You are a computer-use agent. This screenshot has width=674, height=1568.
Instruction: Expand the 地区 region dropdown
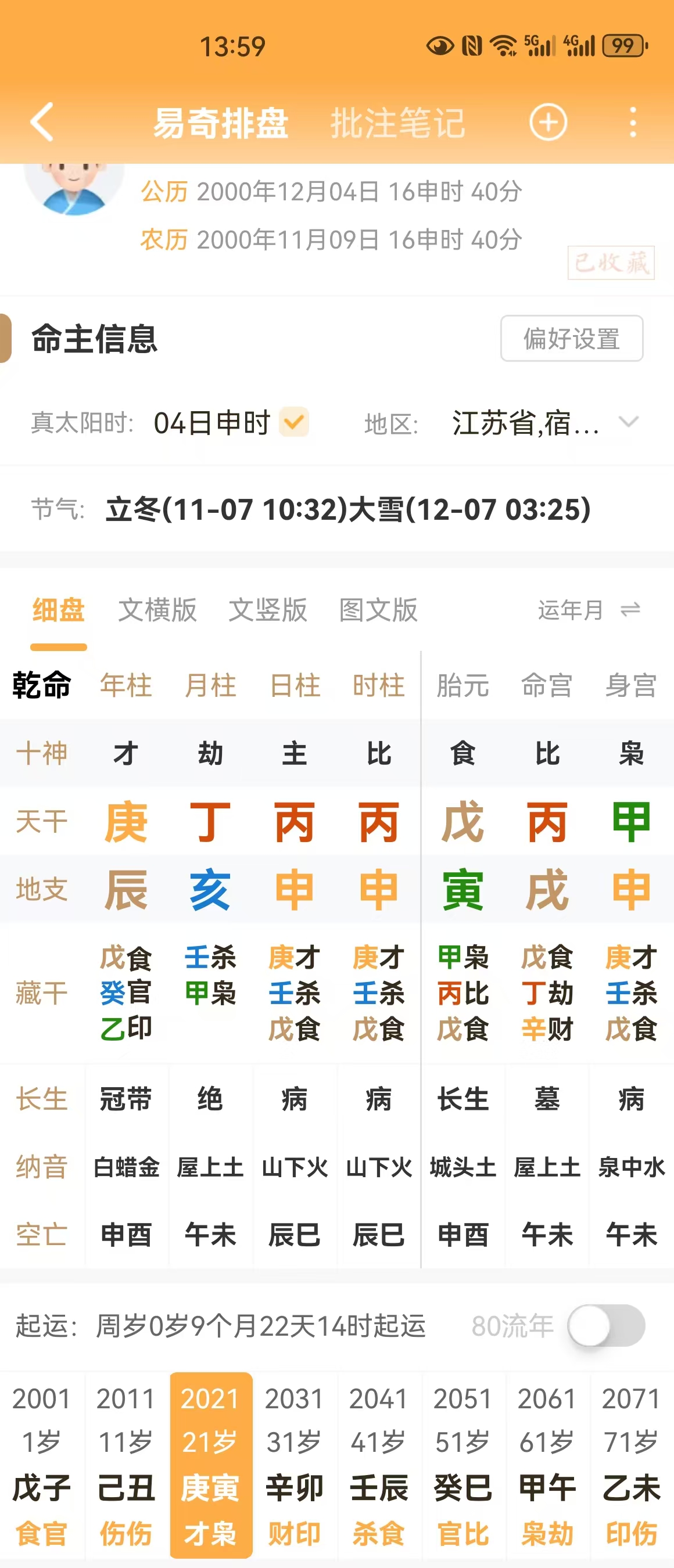click(x=627, y=422)
